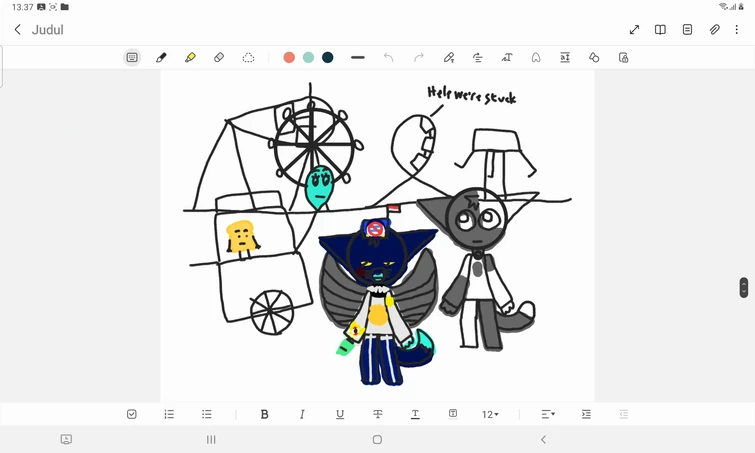Apply italic text formatting
Screen dimensions: 755x453
click(302, 414)
